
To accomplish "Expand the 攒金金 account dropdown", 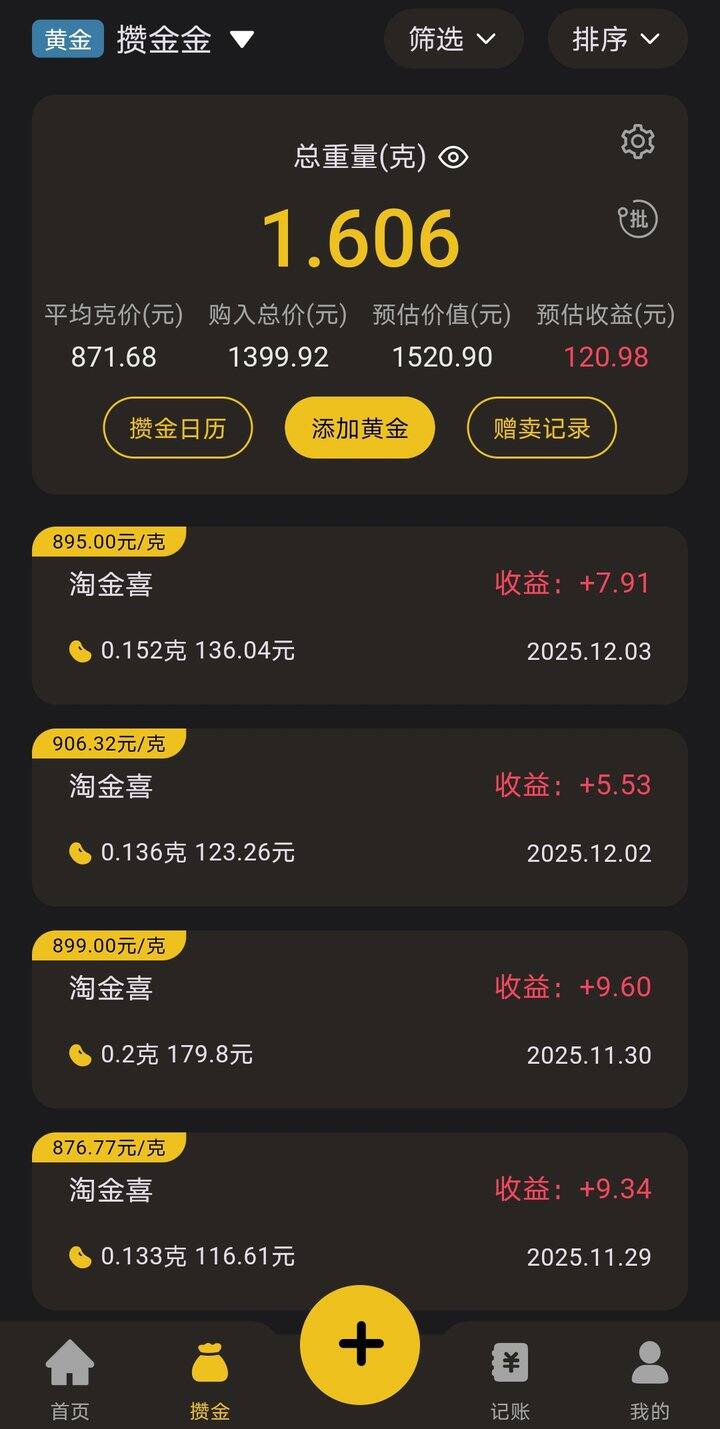I will click(242, 40).
